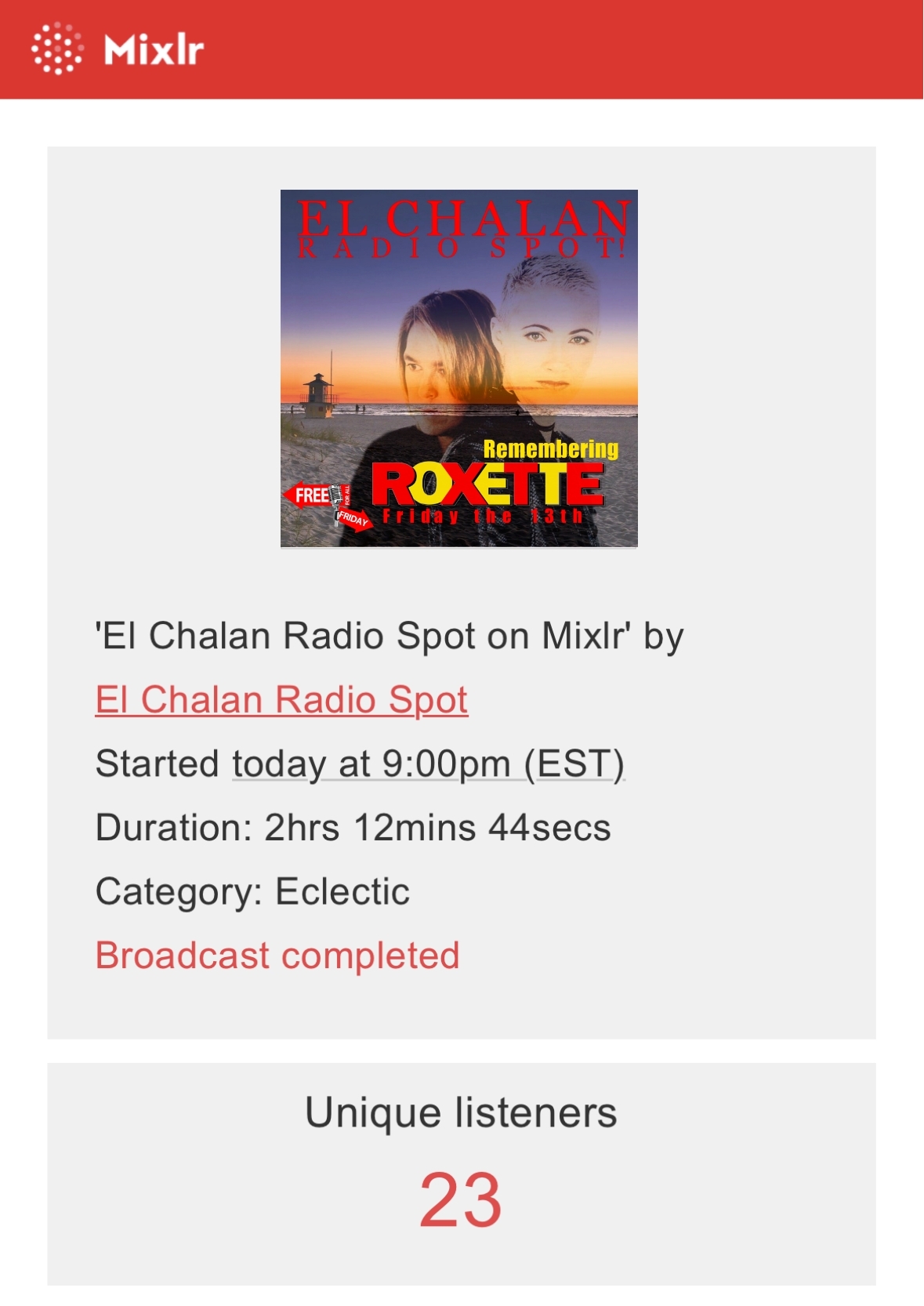Tap the underlined 'today at 9:00pm (EST)' time
Screen dimensions: 924x1306
[x=428, y=764]
